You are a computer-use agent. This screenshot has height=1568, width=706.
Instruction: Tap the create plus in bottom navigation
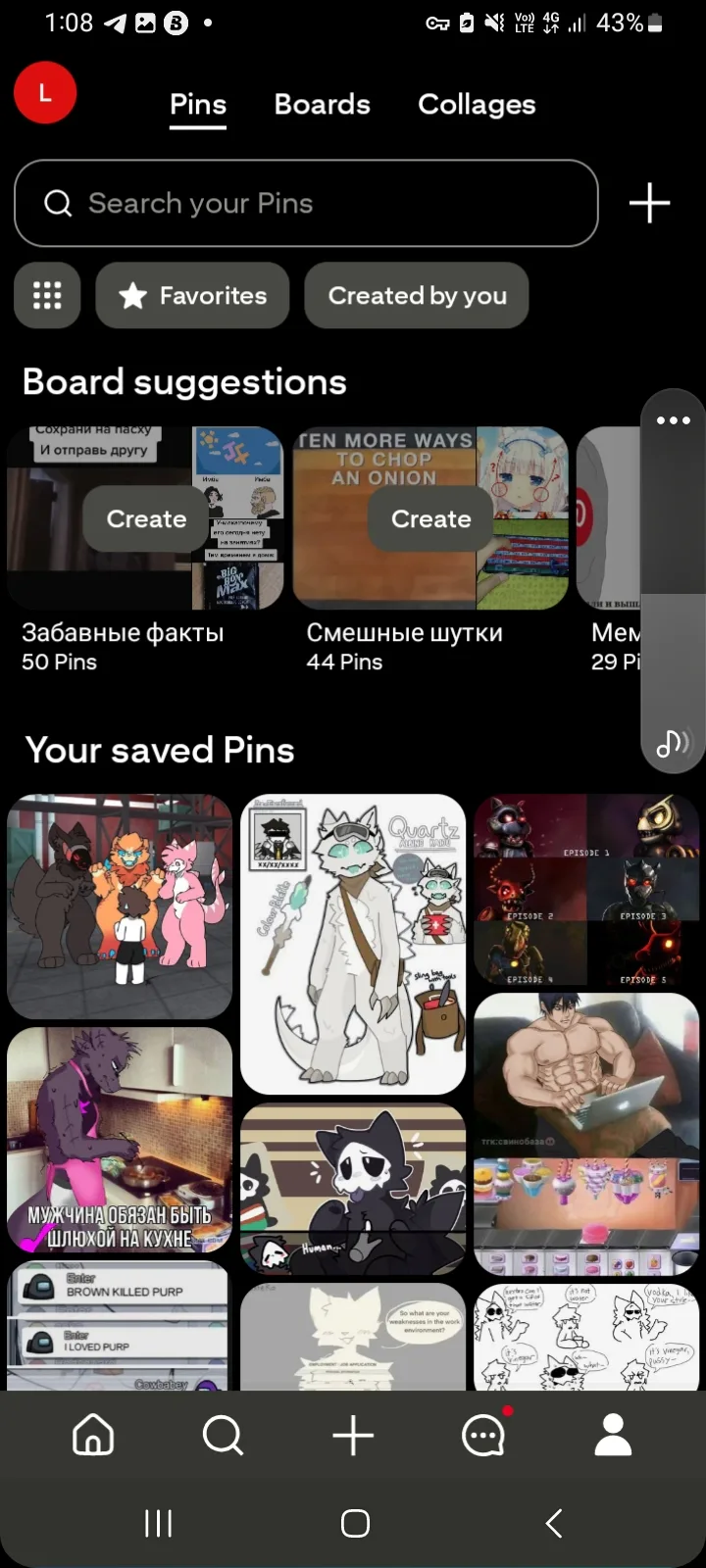[x=353, y=1436]
